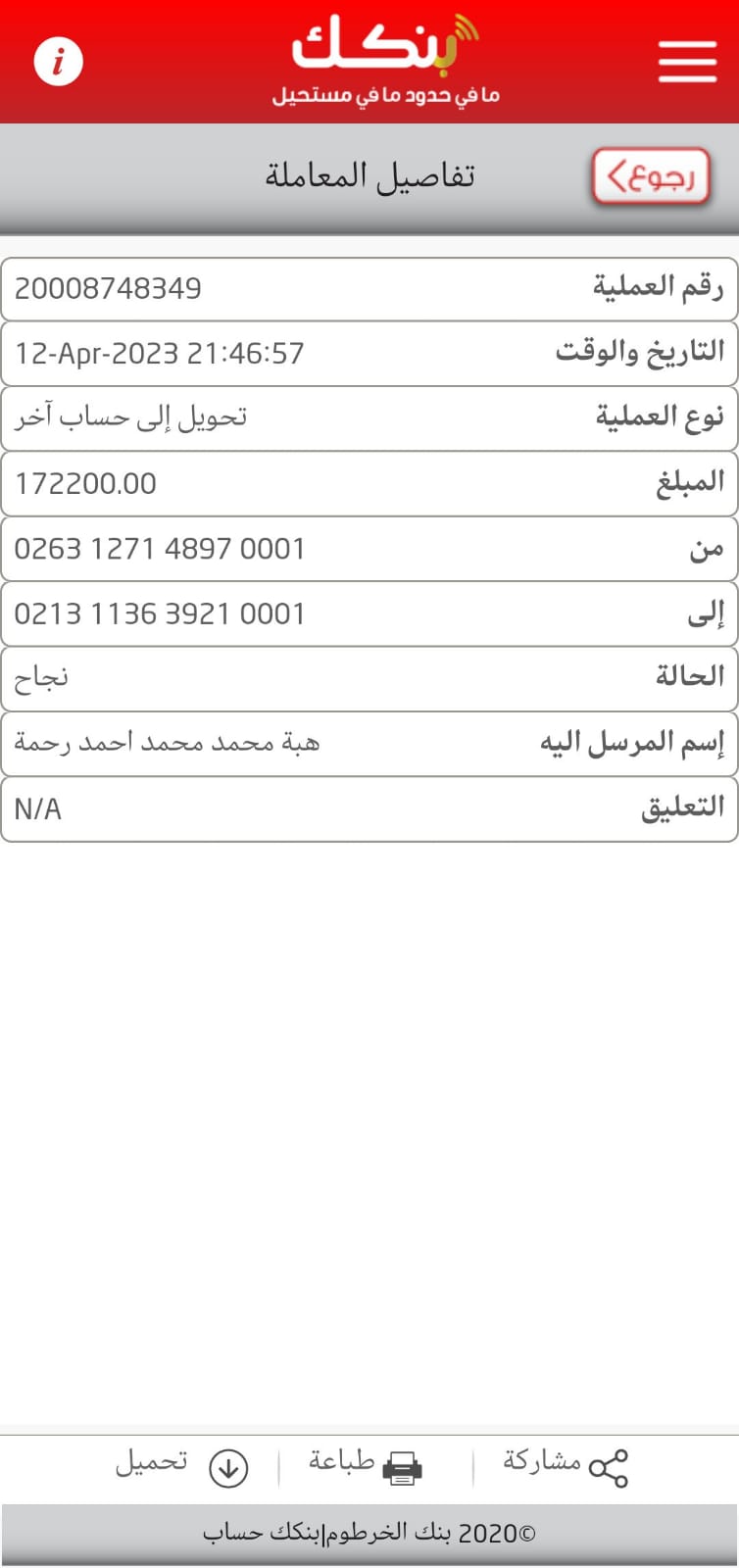
Task: Print the receipt with طباعة
Action: (365, 1465)
